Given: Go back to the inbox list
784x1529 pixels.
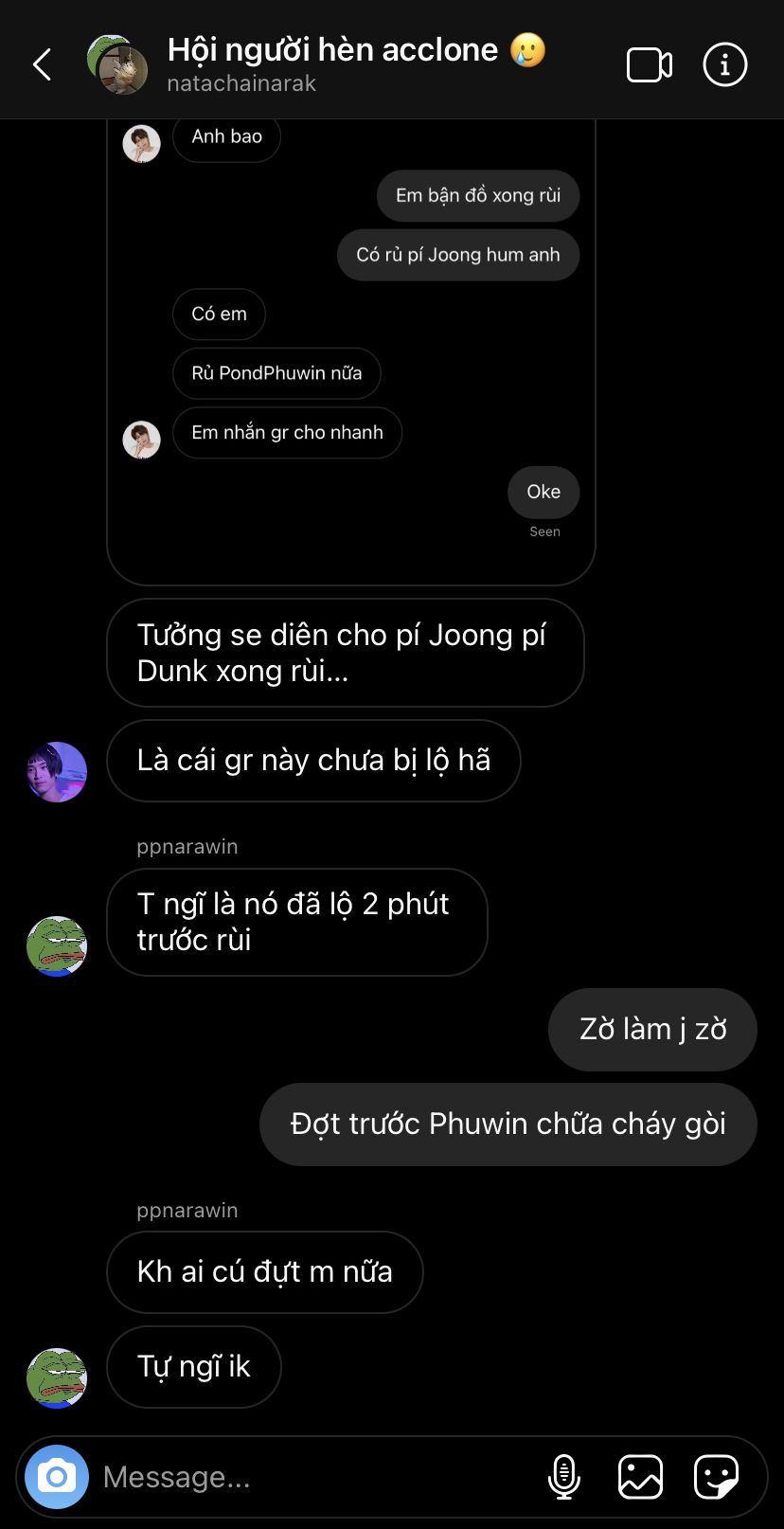Looking at the screenshot, I should (43, 64).
